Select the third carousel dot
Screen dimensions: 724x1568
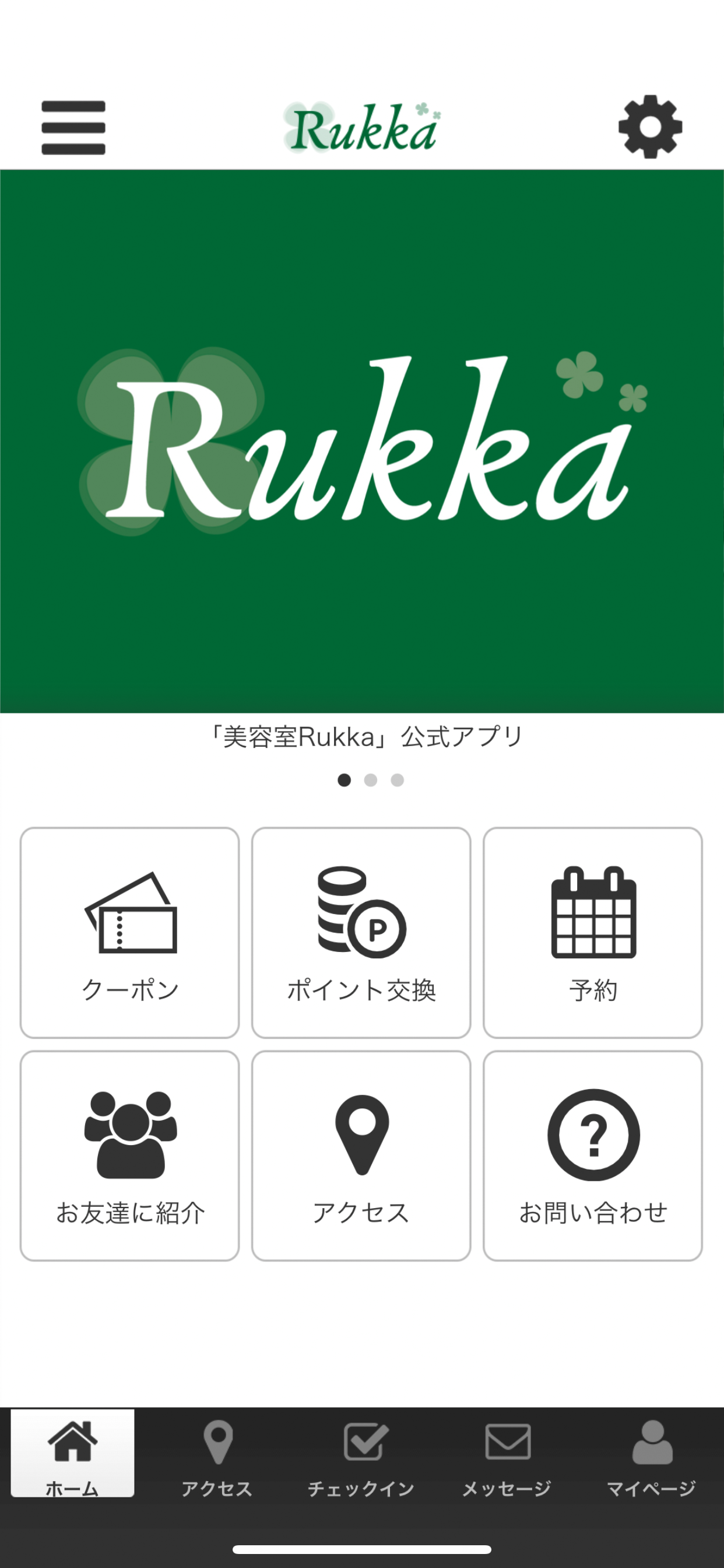pos(398,779)
